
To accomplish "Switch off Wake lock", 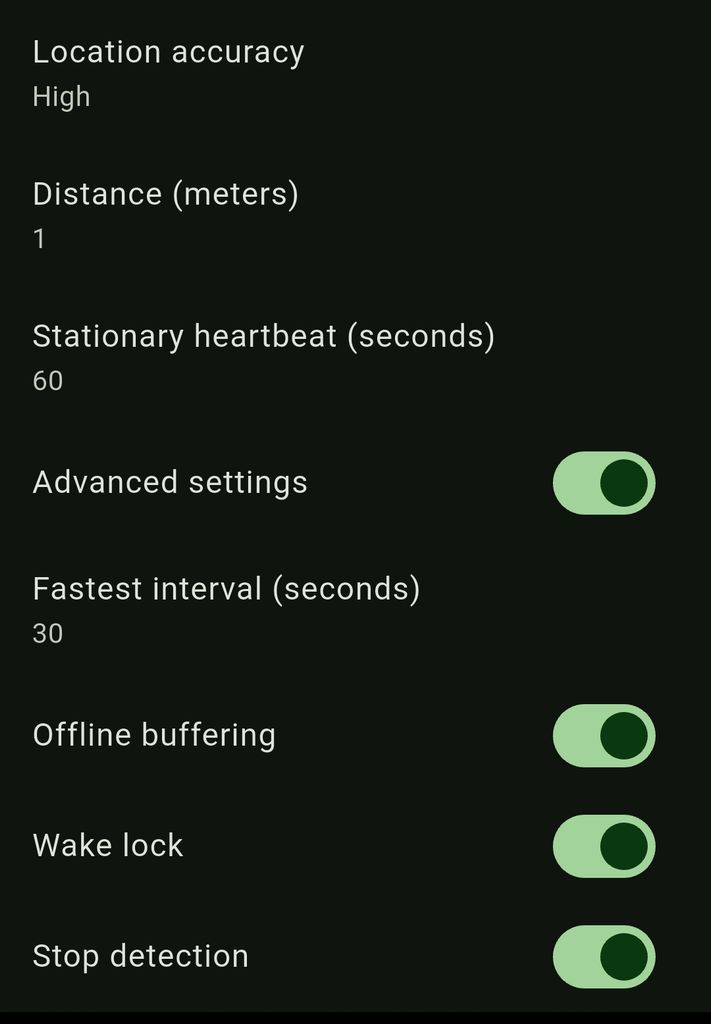I will pos(603,846).
